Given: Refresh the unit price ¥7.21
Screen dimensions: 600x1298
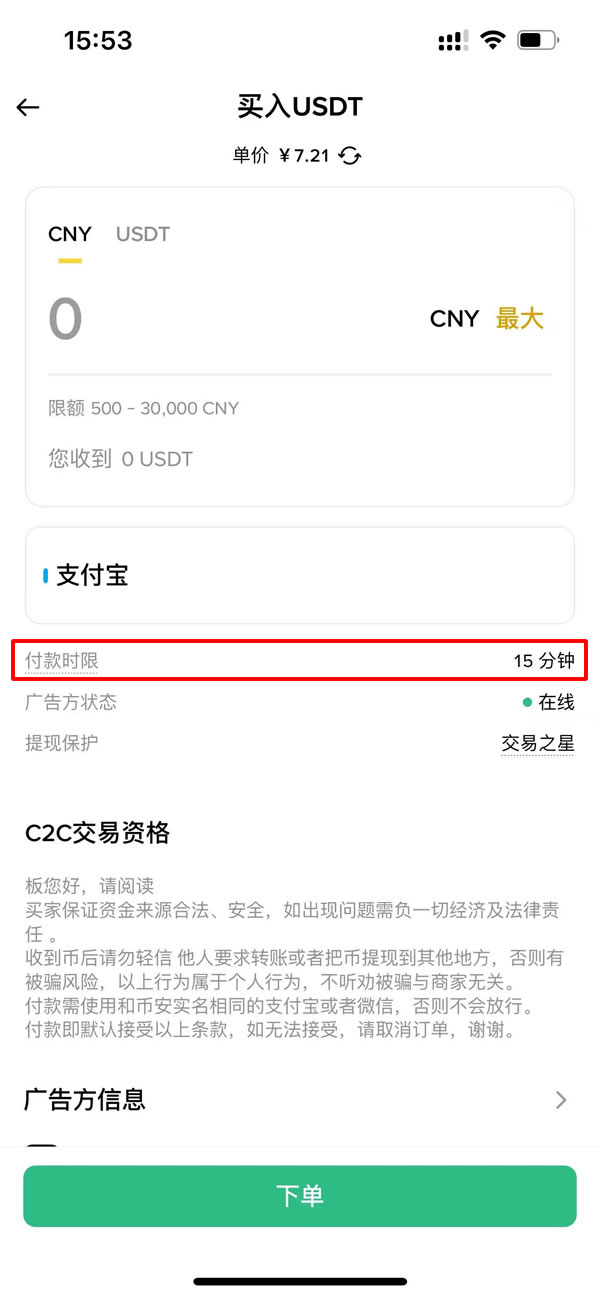Looking at the screenshot, I should point(349,156).
